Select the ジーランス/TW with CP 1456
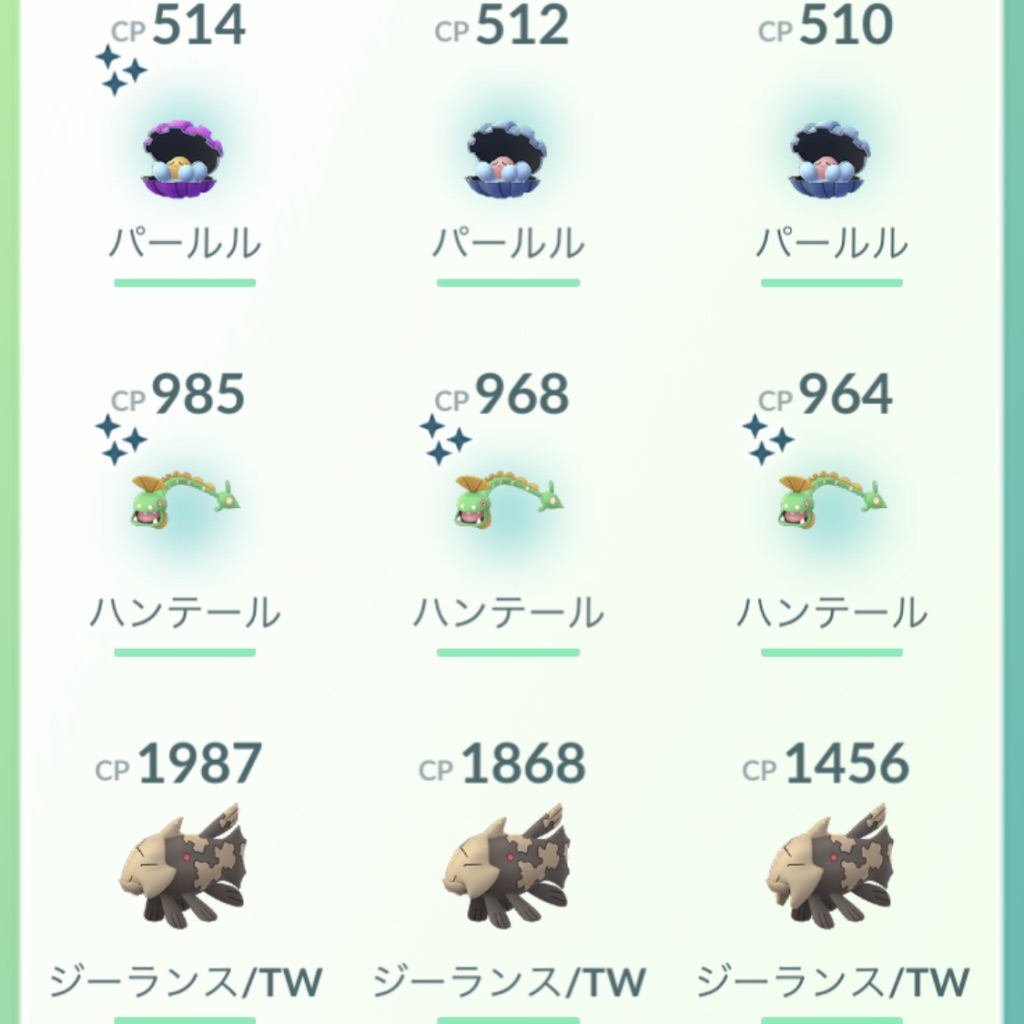Viewport: 1024px width, 1024px height. 831,866
